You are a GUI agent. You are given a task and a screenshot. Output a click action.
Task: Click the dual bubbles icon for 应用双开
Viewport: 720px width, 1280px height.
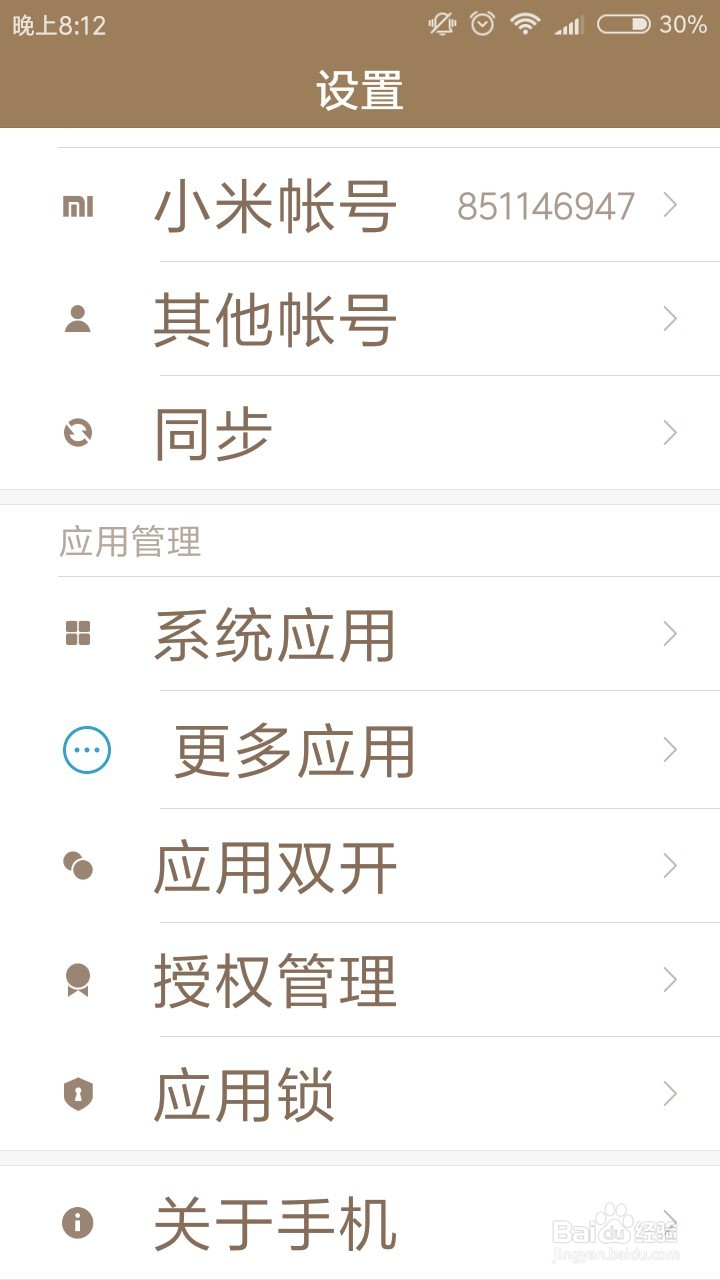tap(80, 866)
